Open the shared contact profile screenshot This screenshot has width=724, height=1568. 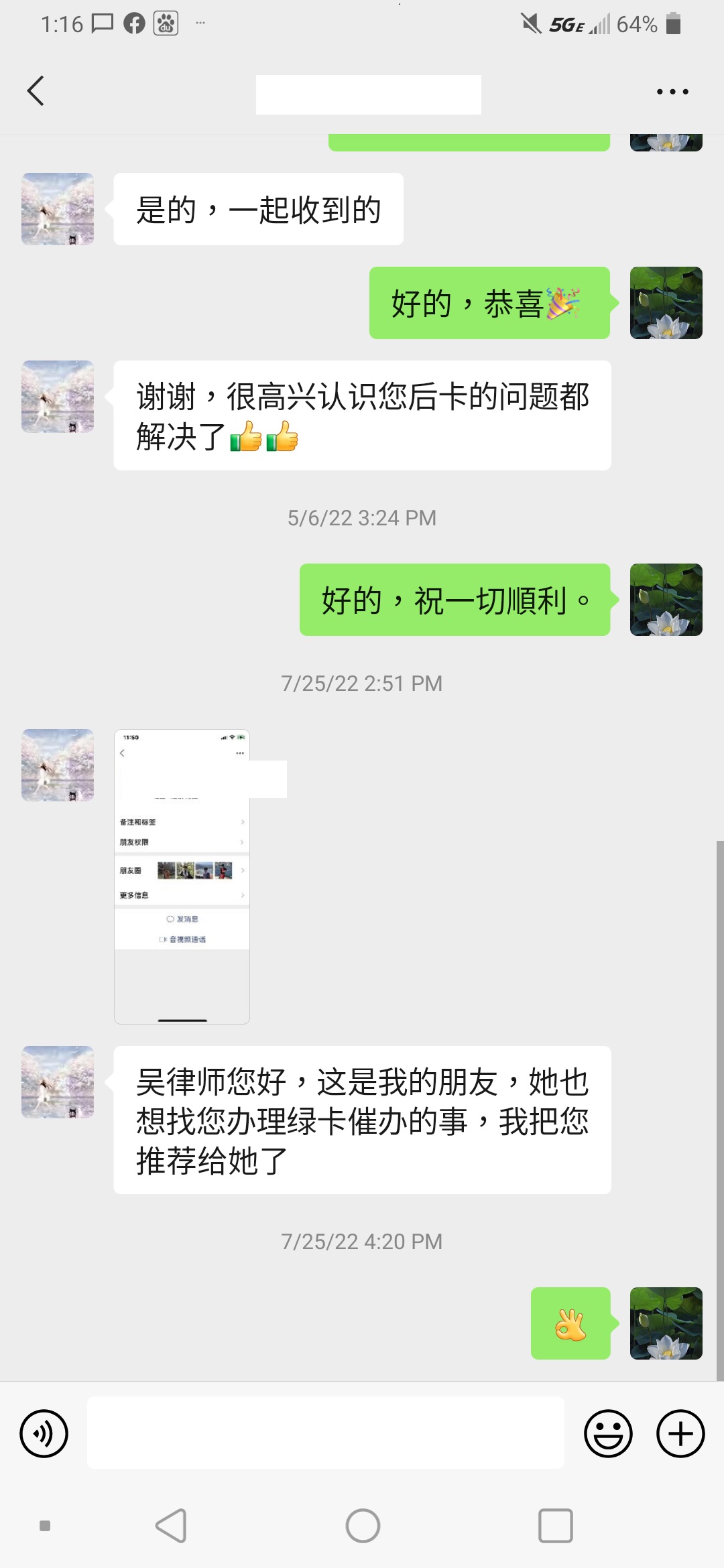[182, 876]
